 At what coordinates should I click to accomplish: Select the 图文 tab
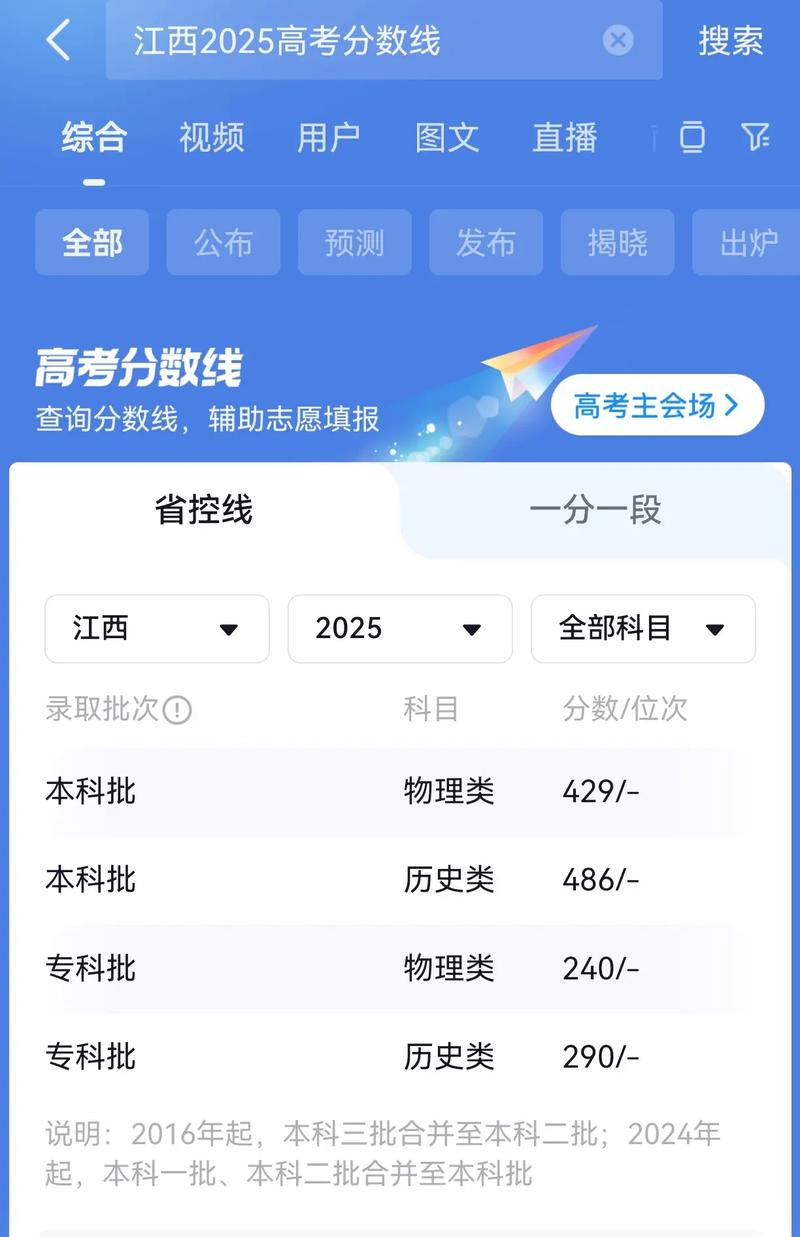[x=446, y=139]
